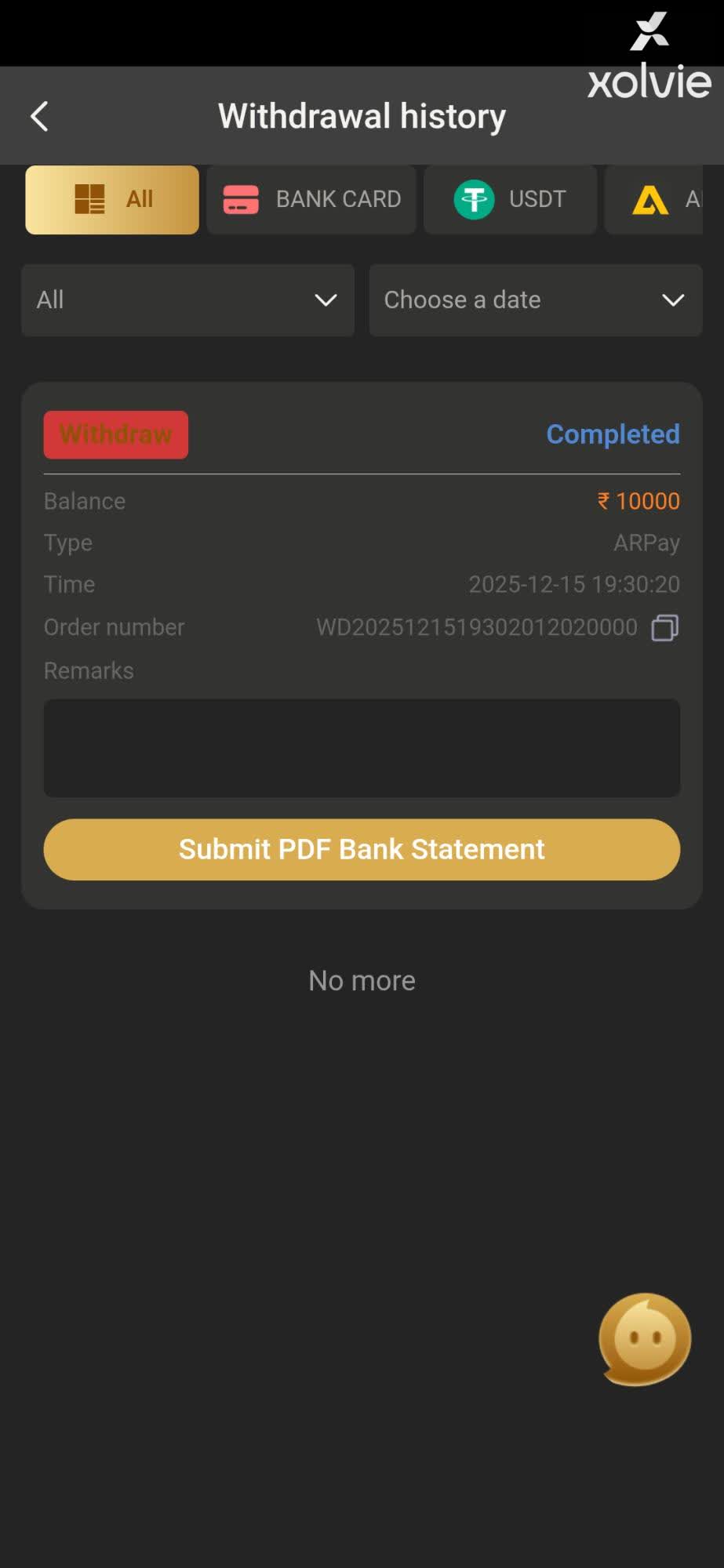Expand the All status dropdown
Image resolution: width=724 pixels, height=1568 pixels.
coord(187,300)
